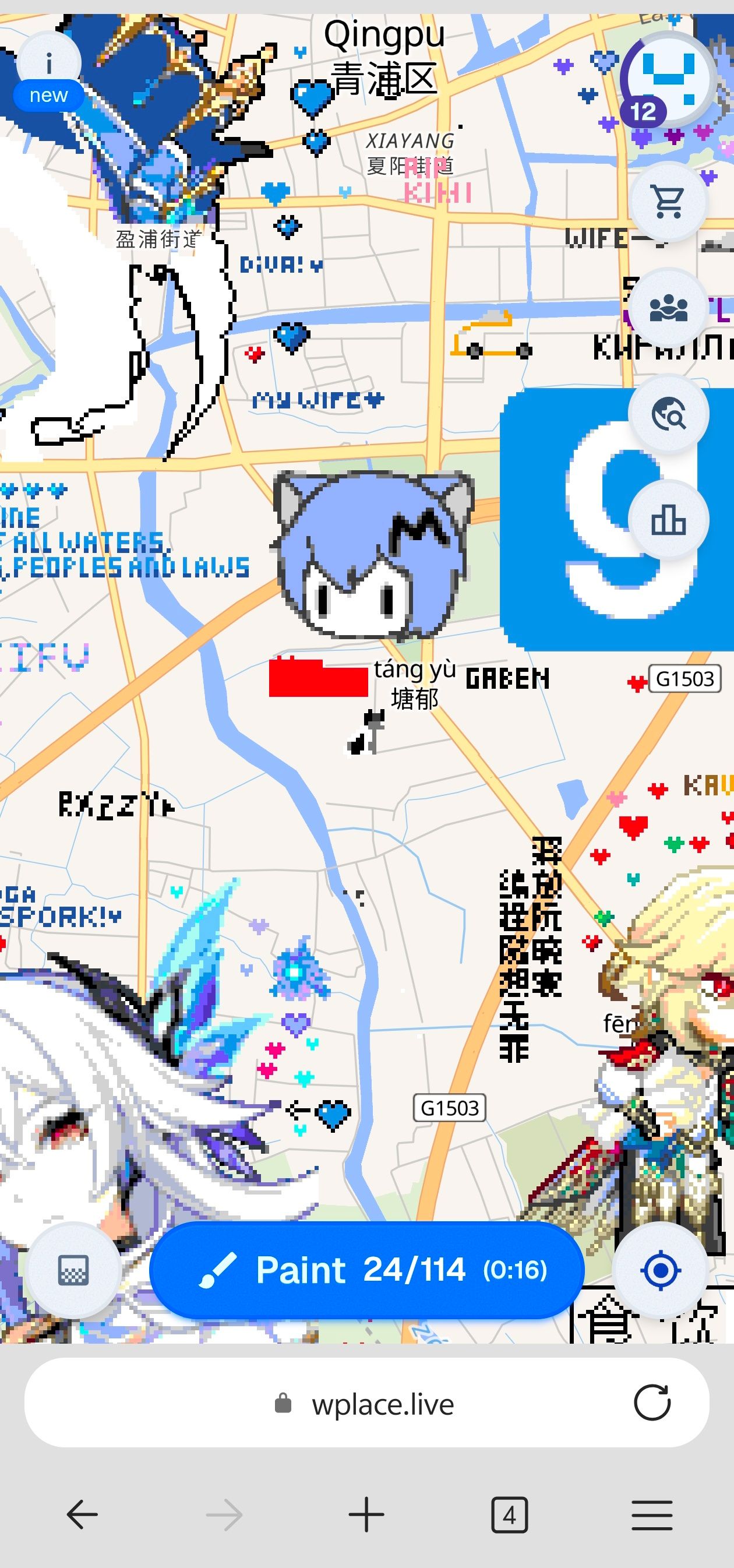This screenshot has height=1568, width=734.
Task: Toggle the pixel grid view icon
Action: coord(73,1270)
